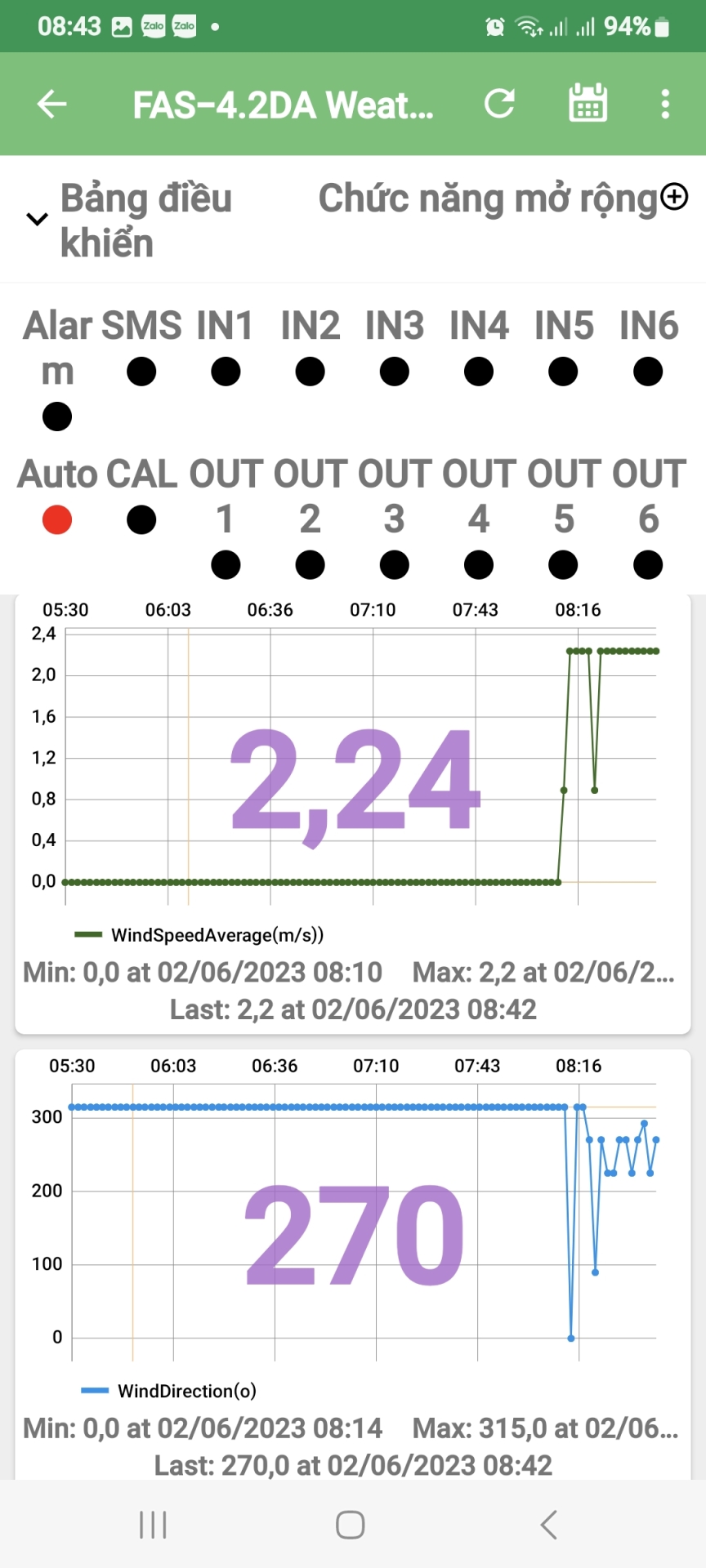This screenshot has height=1568, width=706.
Task: Switch output OUT 6
Action: [648, 564]
